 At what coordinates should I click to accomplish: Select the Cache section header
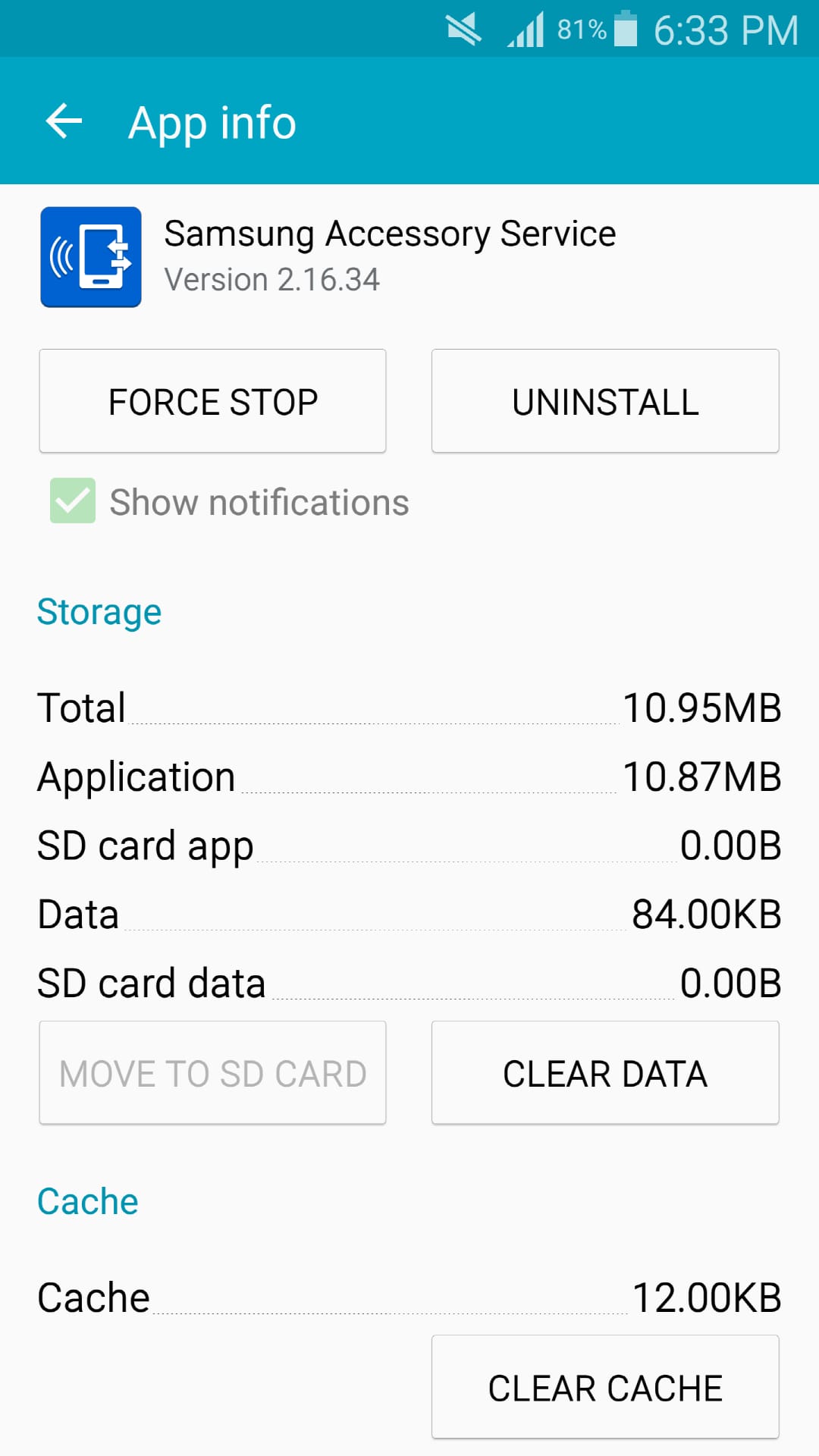[x=86, y=1200]
